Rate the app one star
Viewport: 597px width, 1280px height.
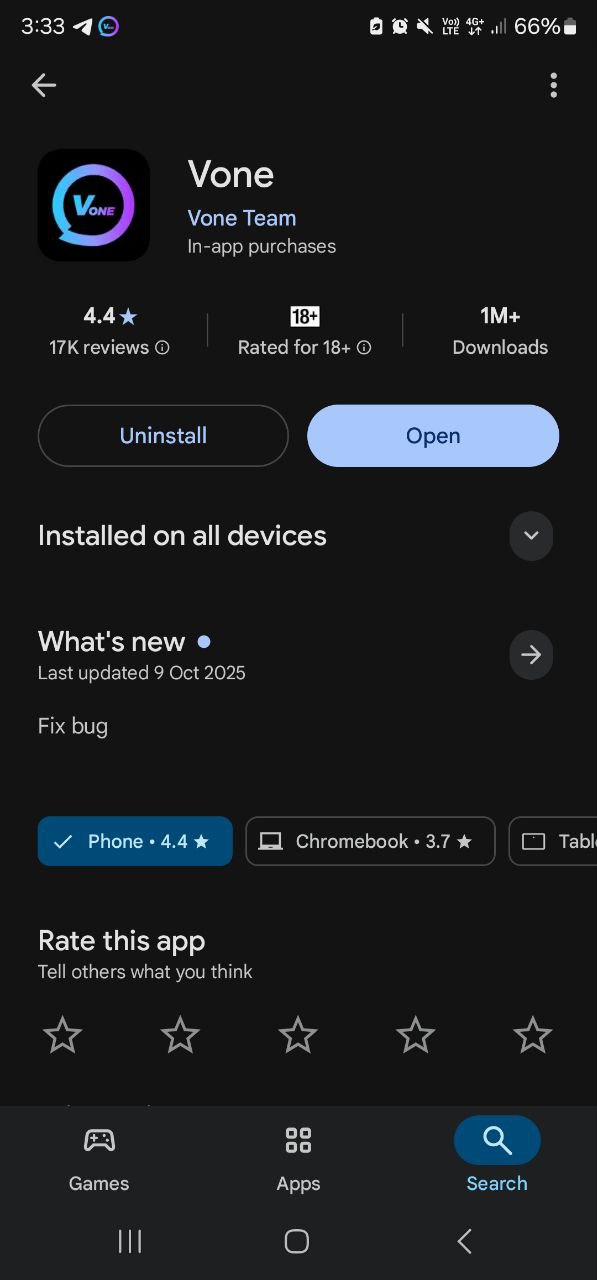coord(62,1035)
